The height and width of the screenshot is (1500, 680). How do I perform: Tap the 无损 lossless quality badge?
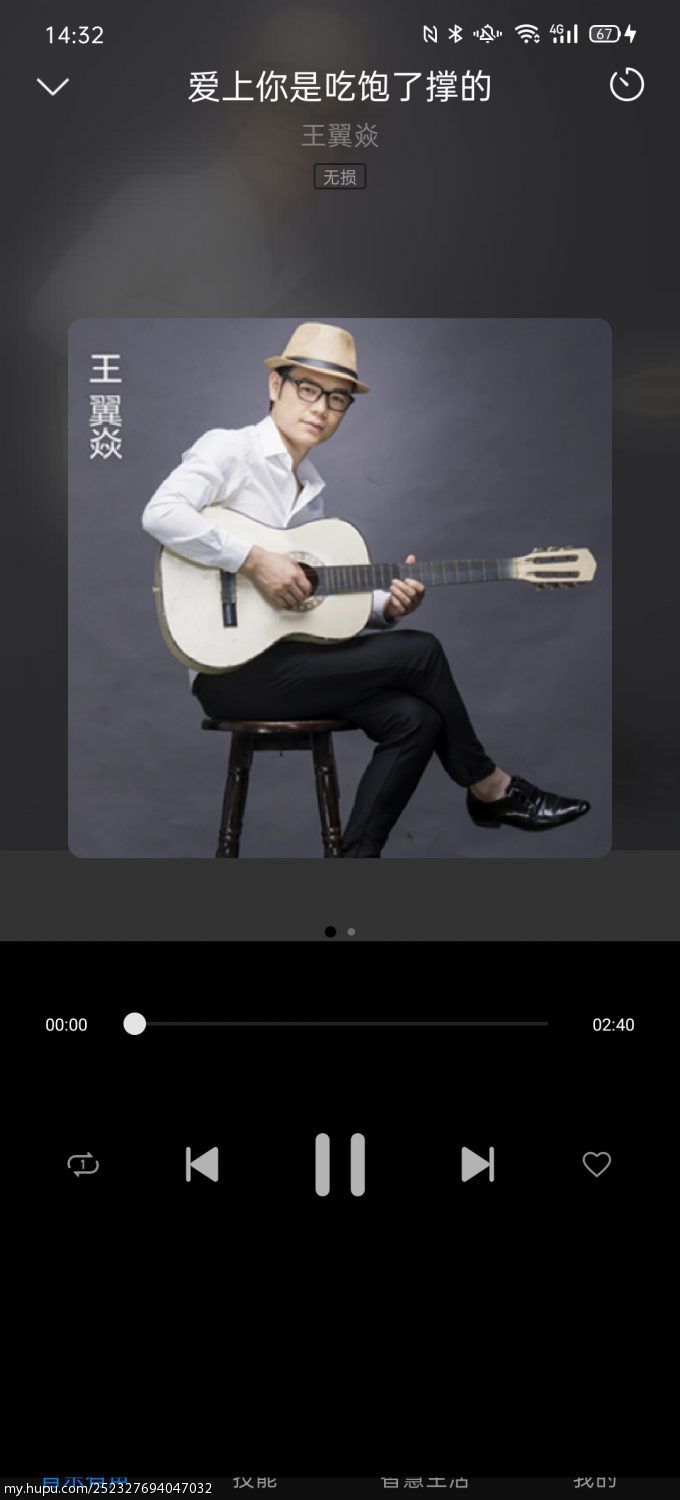pyautogui.click(x=340, y=177)
